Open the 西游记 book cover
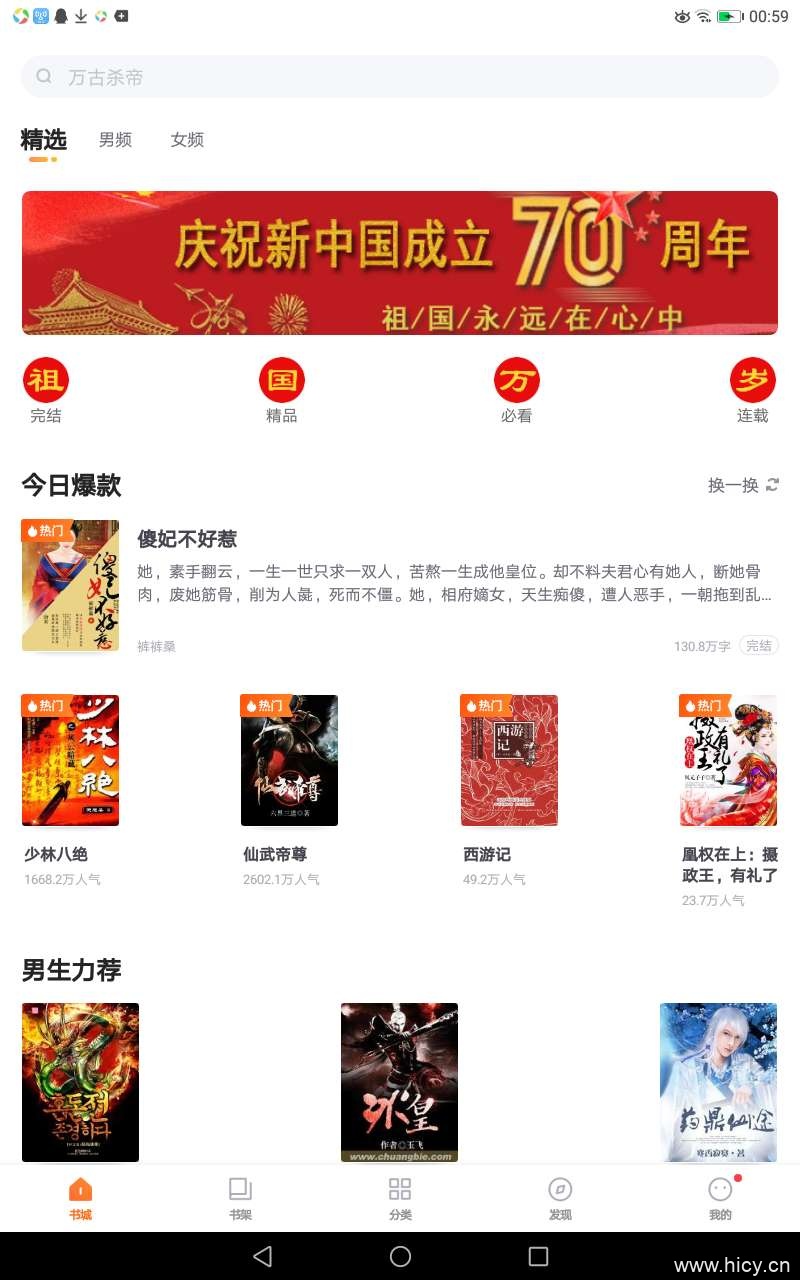Viewport: 800px width, 1280px height. point(509,760)
